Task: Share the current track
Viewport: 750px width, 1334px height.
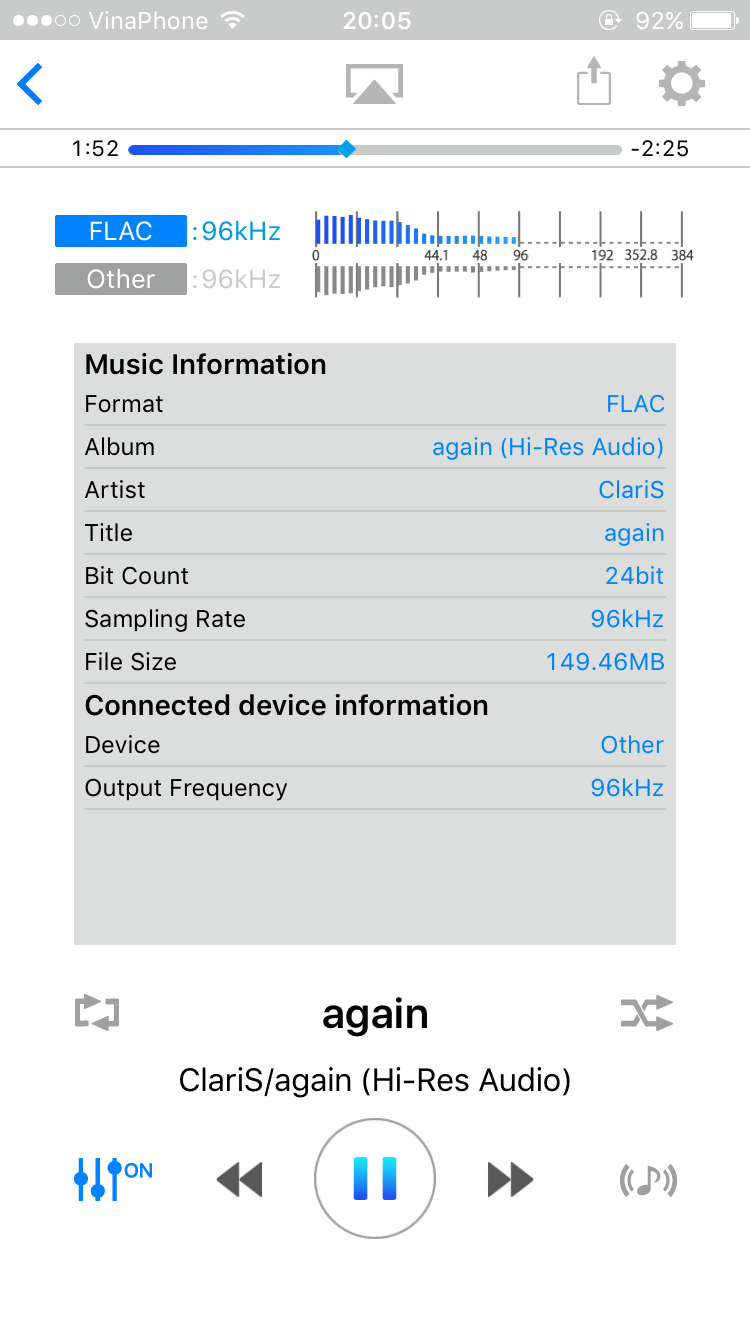Action: (593, 82)
